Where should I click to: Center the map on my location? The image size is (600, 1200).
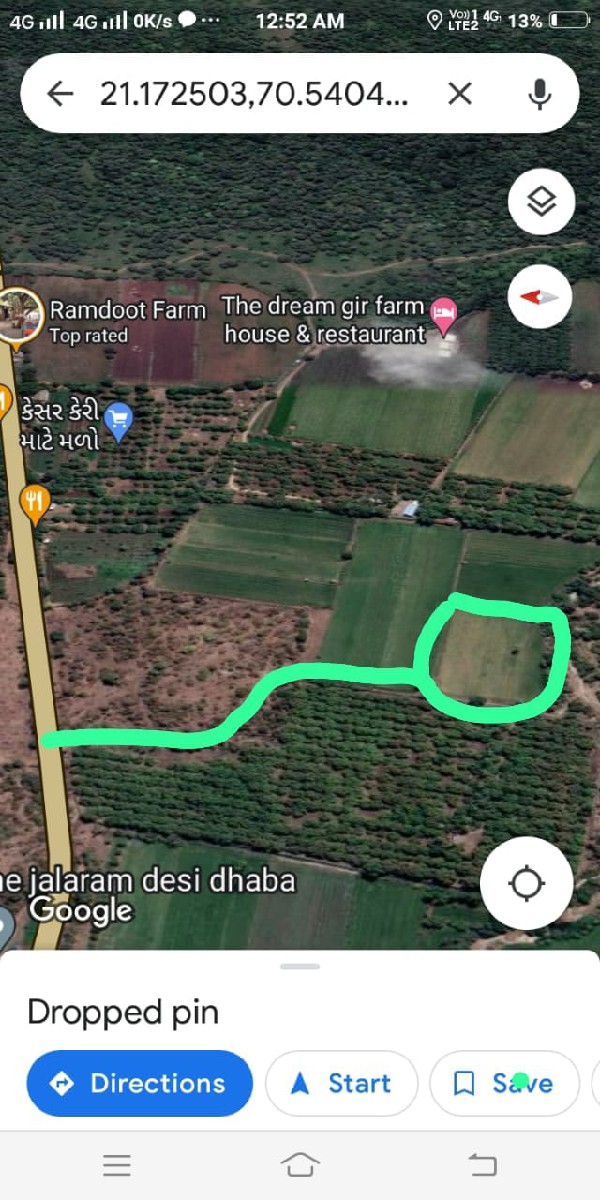coord(526,884)
